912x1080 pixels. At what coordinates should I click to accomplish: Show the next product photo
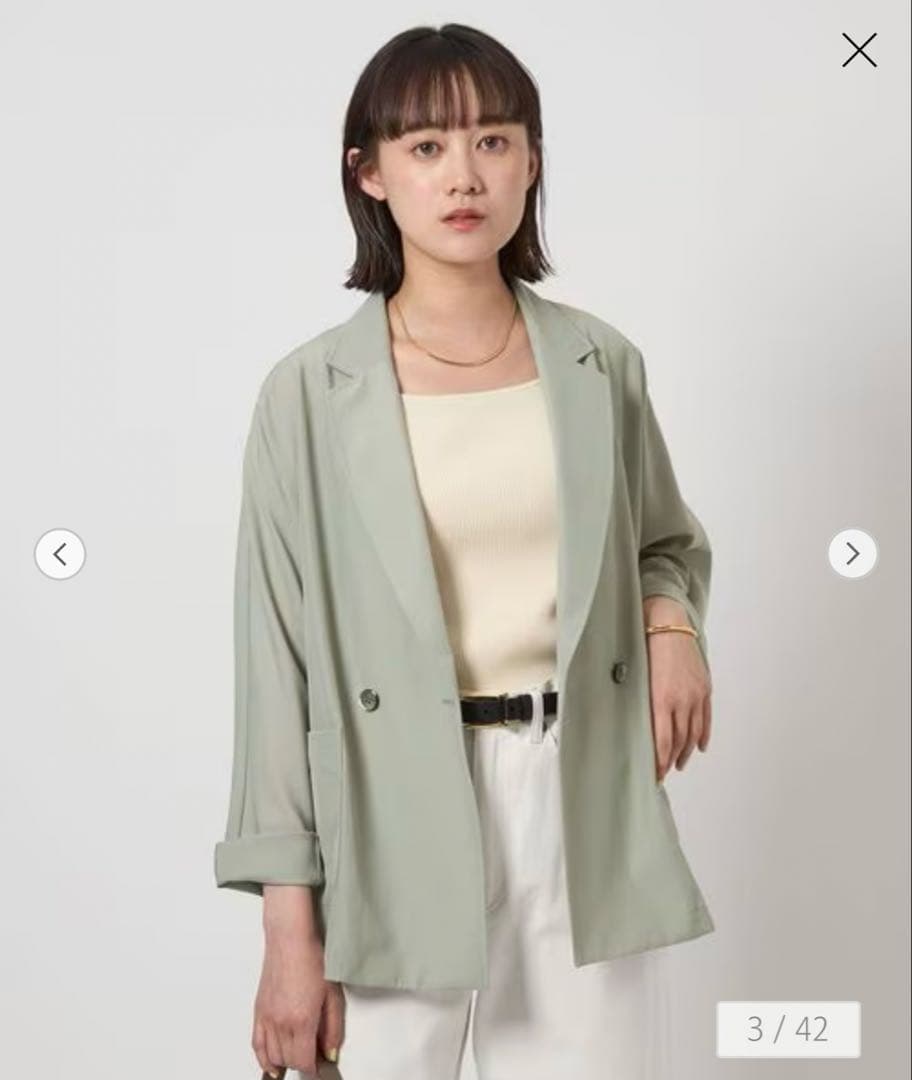pos(852,554)
